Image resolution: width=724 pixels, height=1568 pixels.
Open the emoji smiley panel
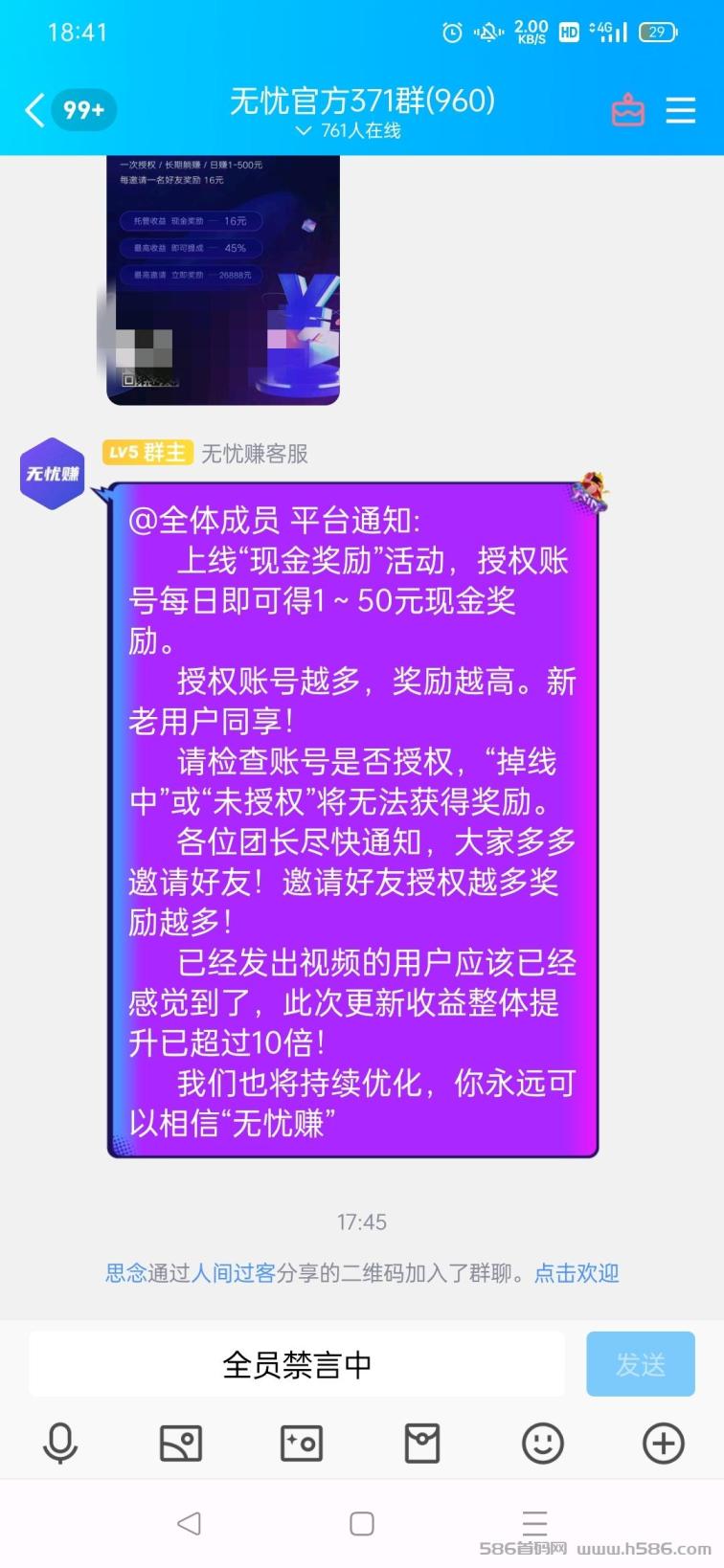pos(543,1443)
